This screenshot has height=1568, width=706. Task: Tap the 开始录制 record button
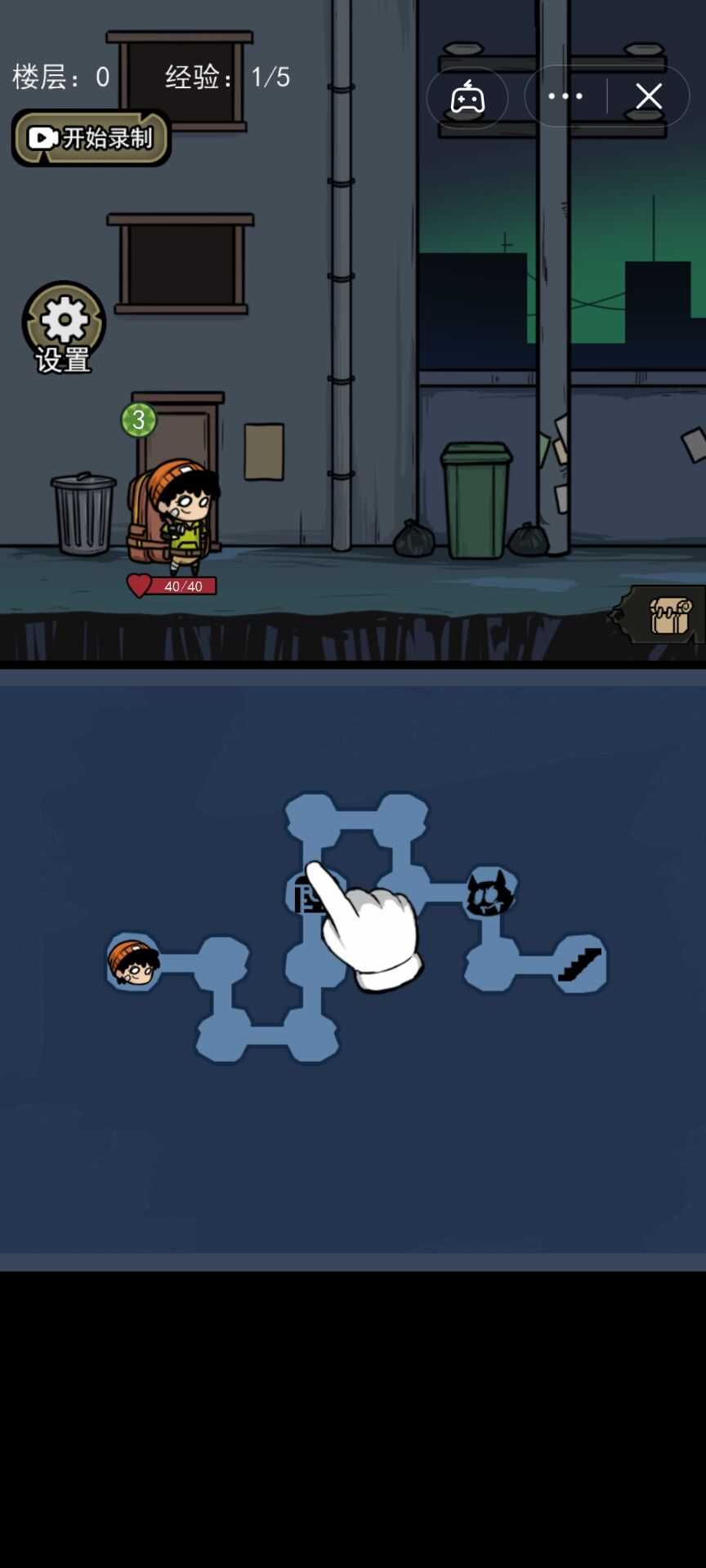pos(91,138)
